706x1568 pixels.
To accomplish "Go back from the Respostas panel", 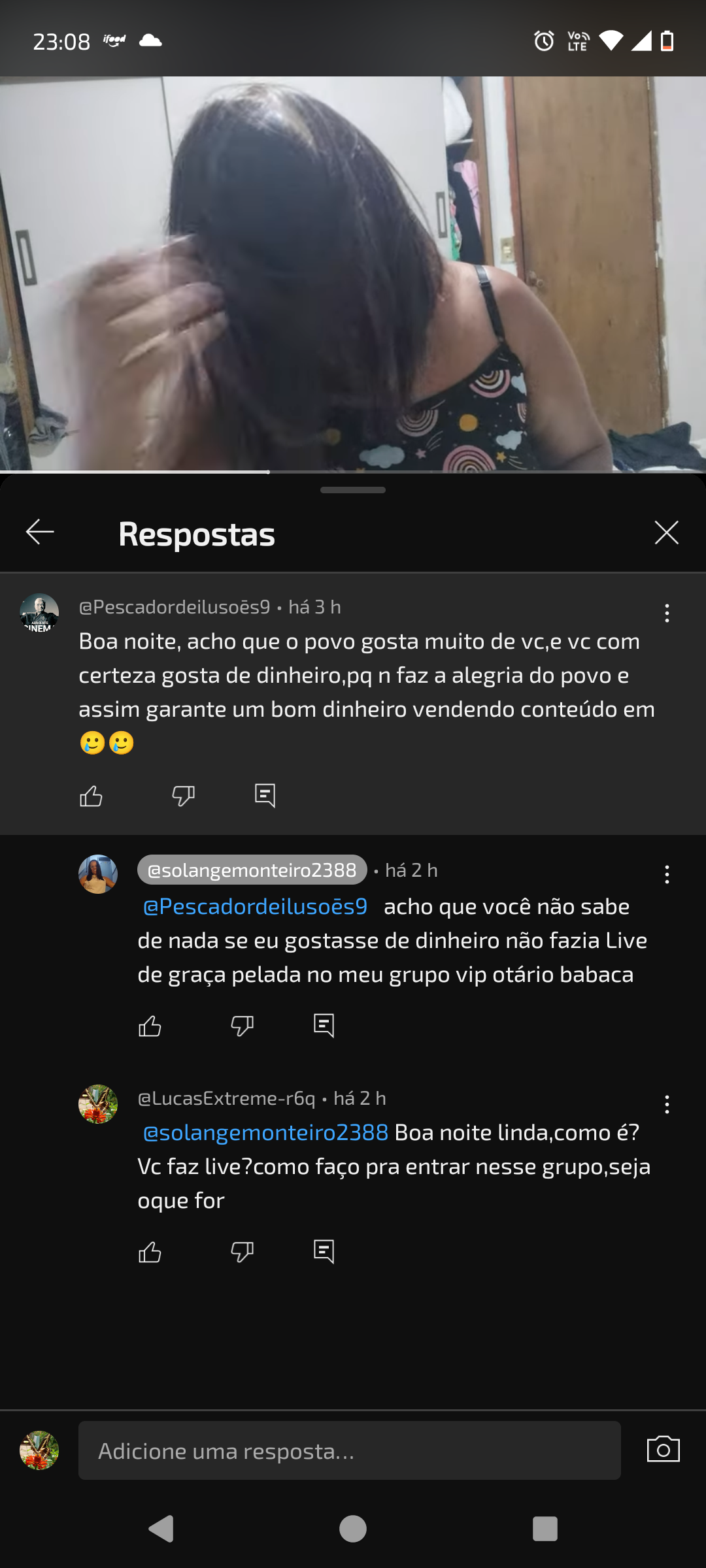I will pyautogui.click(x=40, y=532).
